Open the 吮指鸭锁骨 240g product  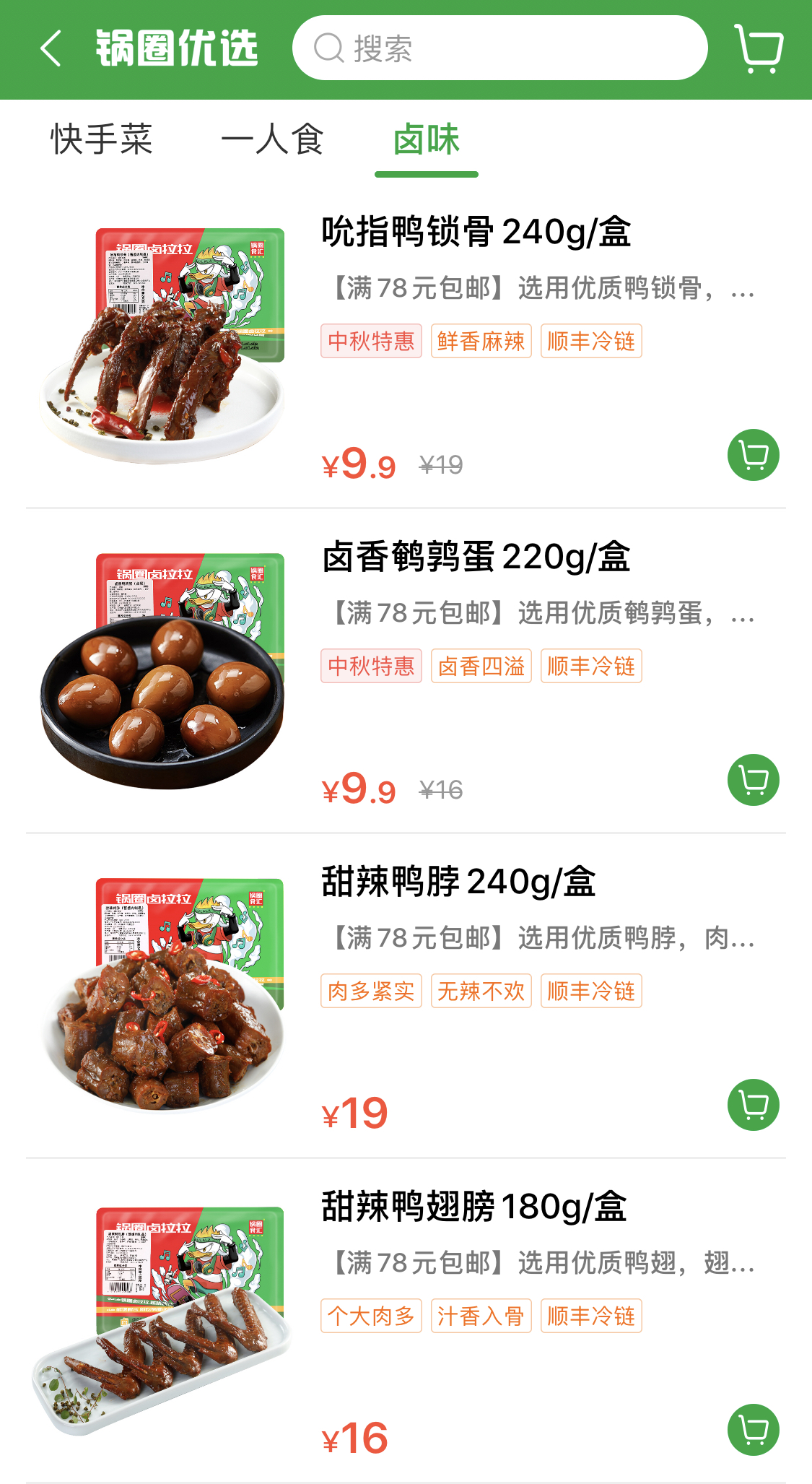476,233
